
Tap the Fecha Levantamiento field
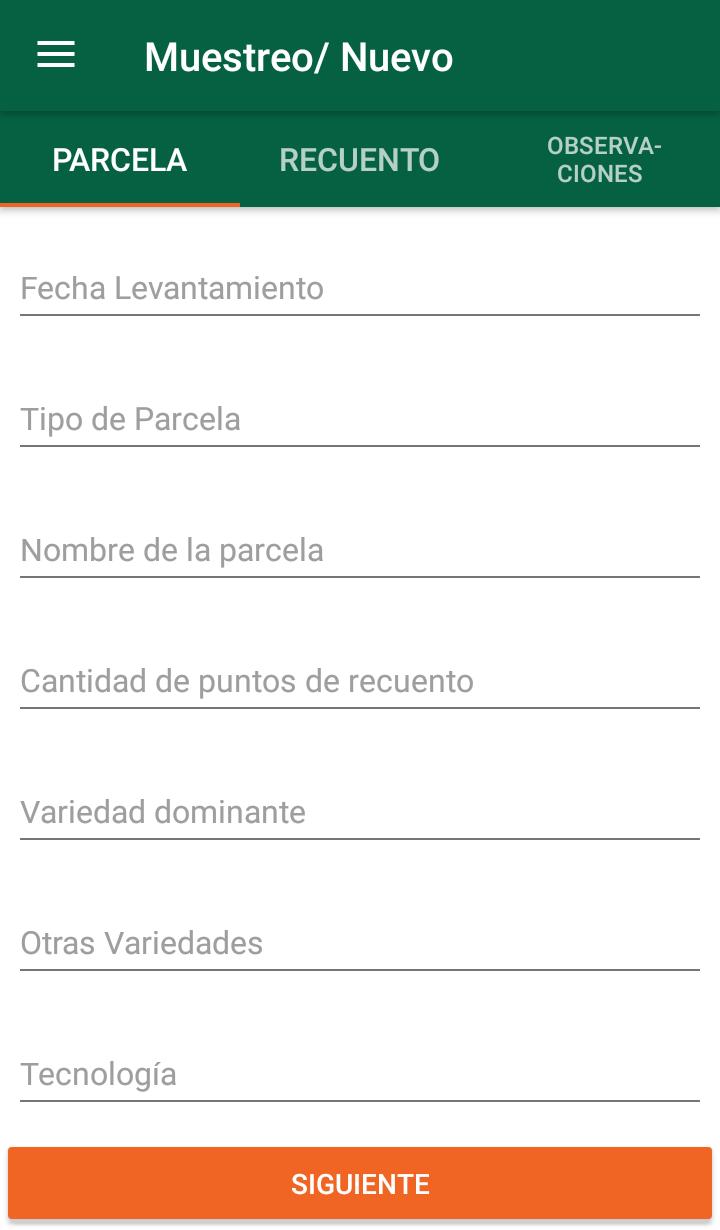(x=359, y=289)
